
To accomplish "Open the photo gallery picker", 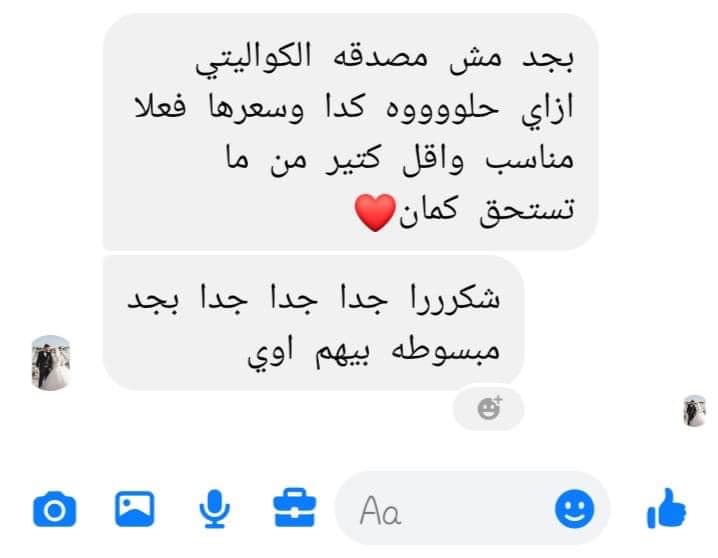I will point(134,510).
